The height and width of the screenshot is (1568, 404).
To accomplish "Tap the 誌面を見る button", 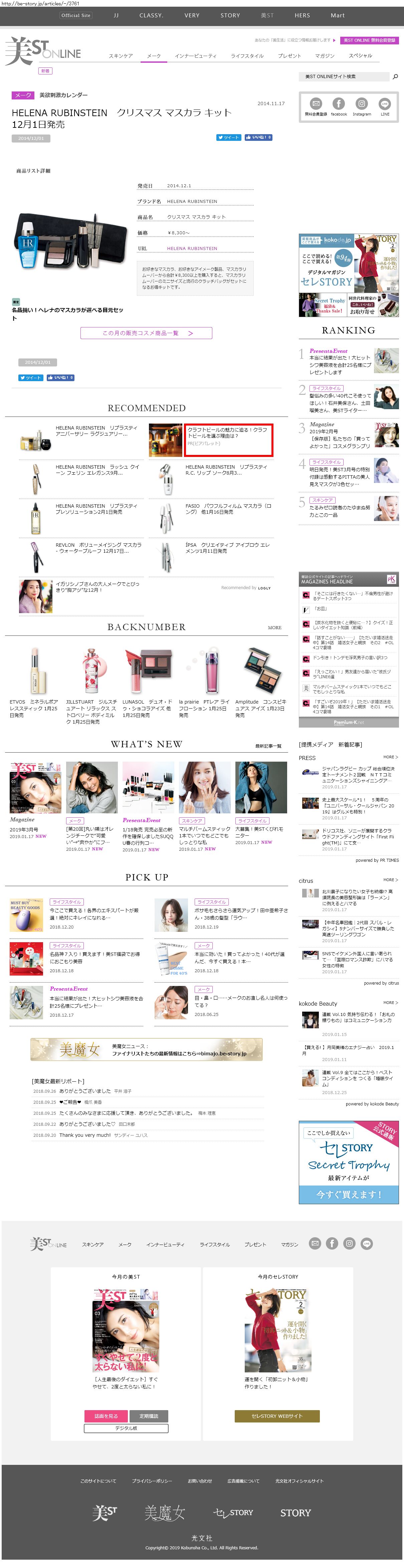I will 106,1416.
